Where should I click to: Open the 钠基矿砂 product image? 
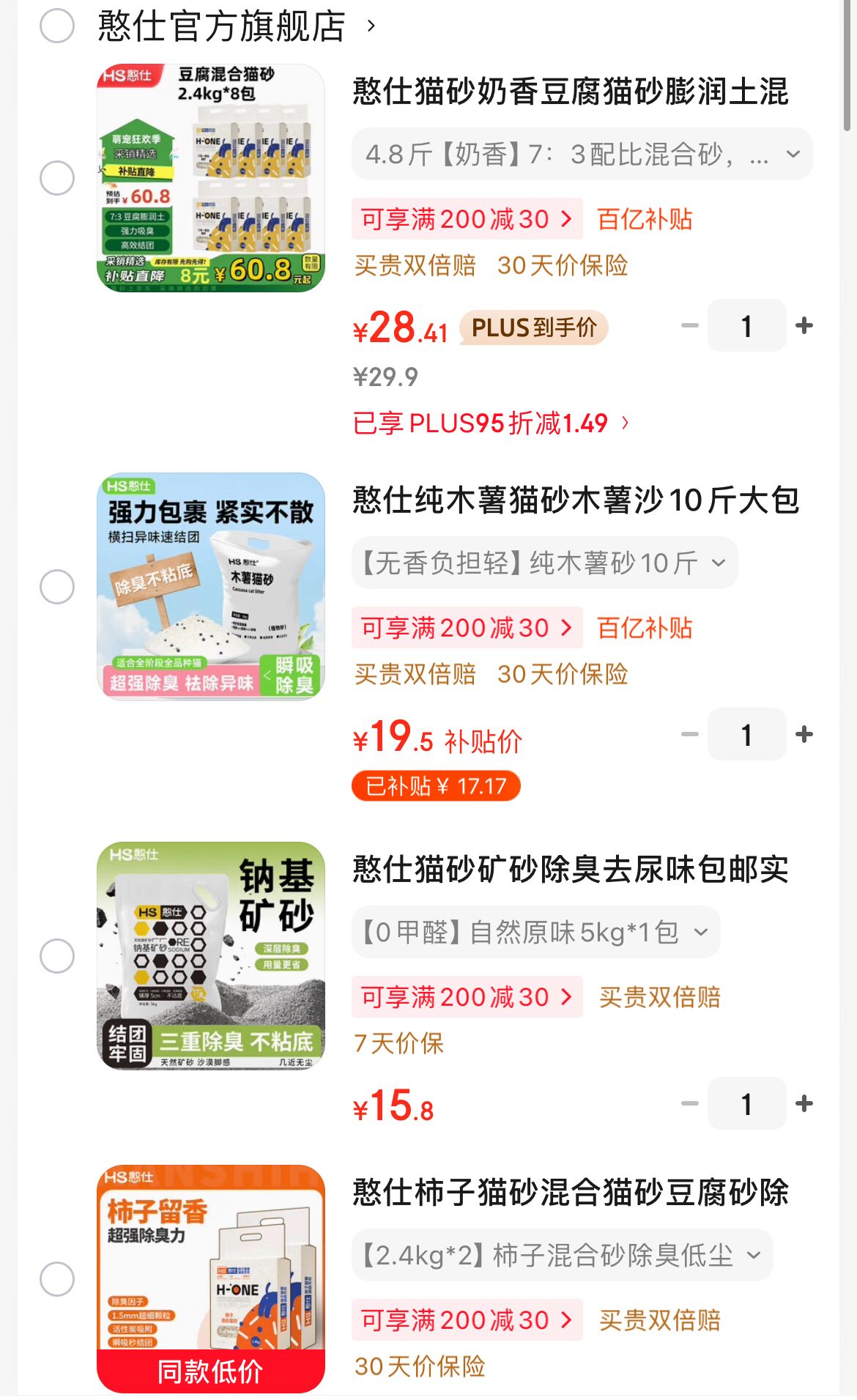(x=211, y=956)
